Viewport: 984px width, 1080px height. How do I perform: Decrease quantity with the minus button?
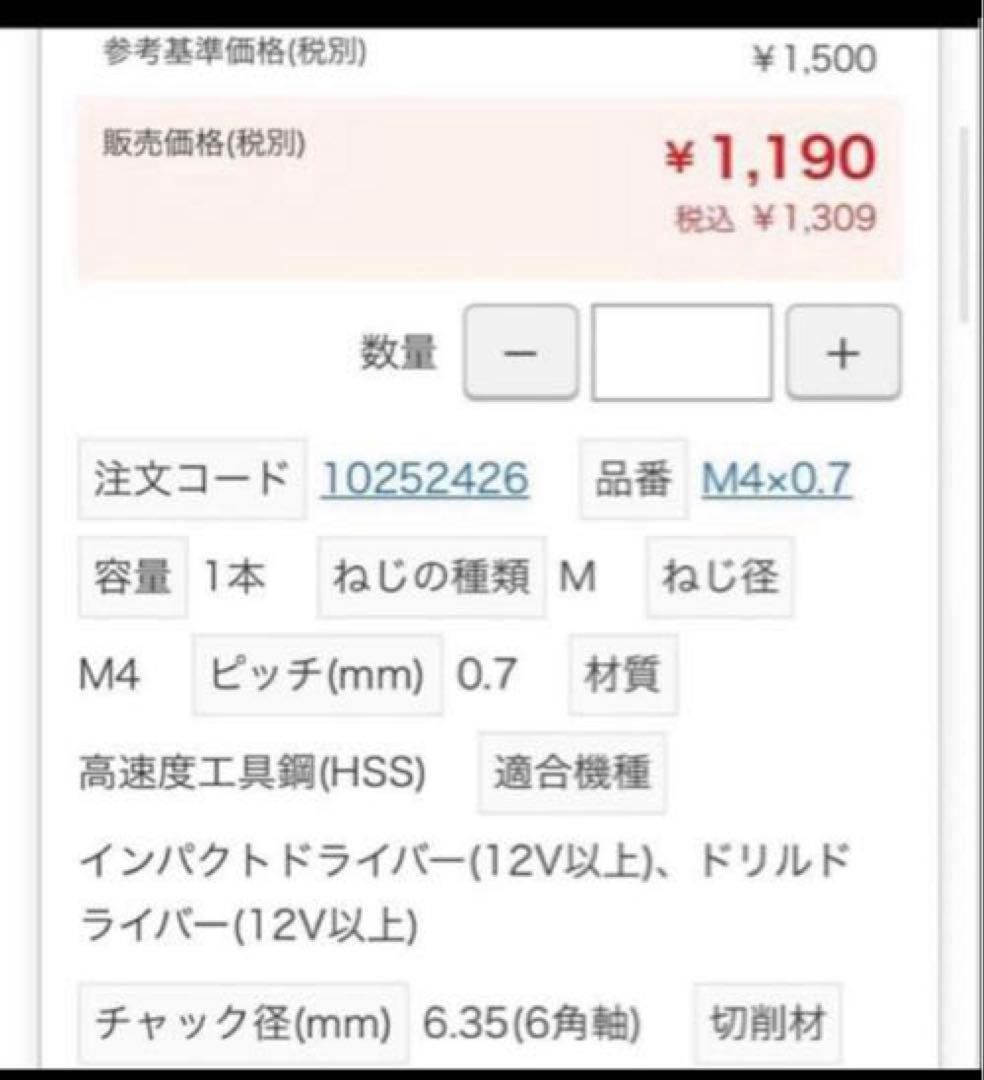520,353
